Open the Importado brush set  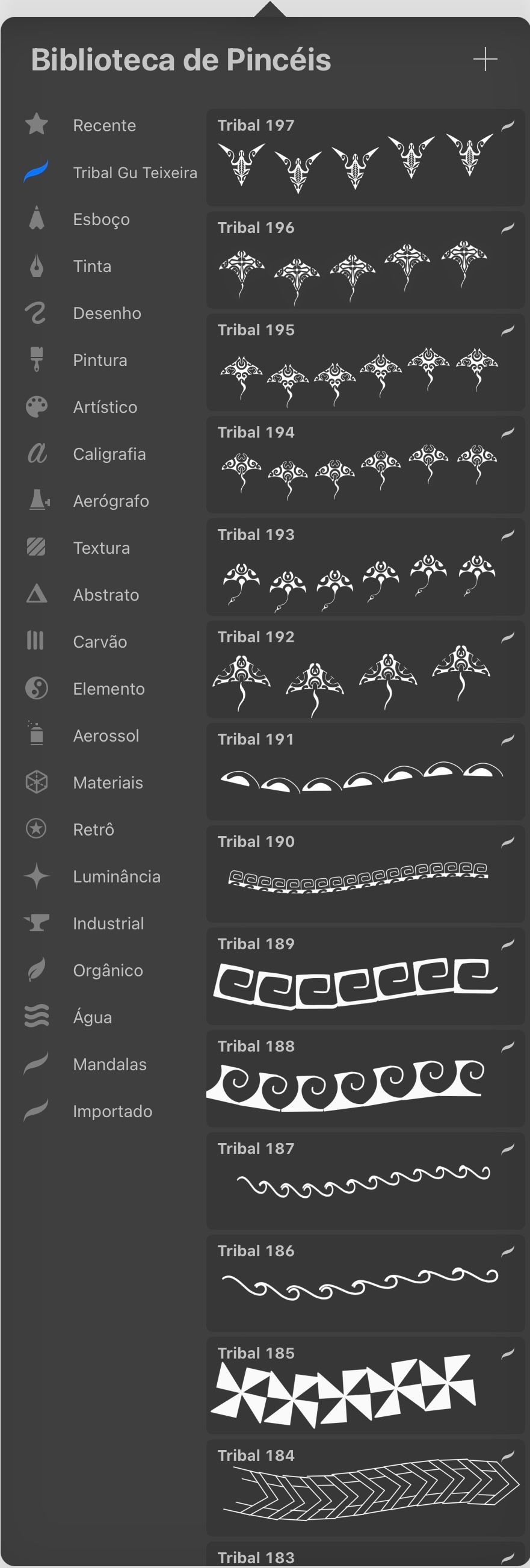112,1111
